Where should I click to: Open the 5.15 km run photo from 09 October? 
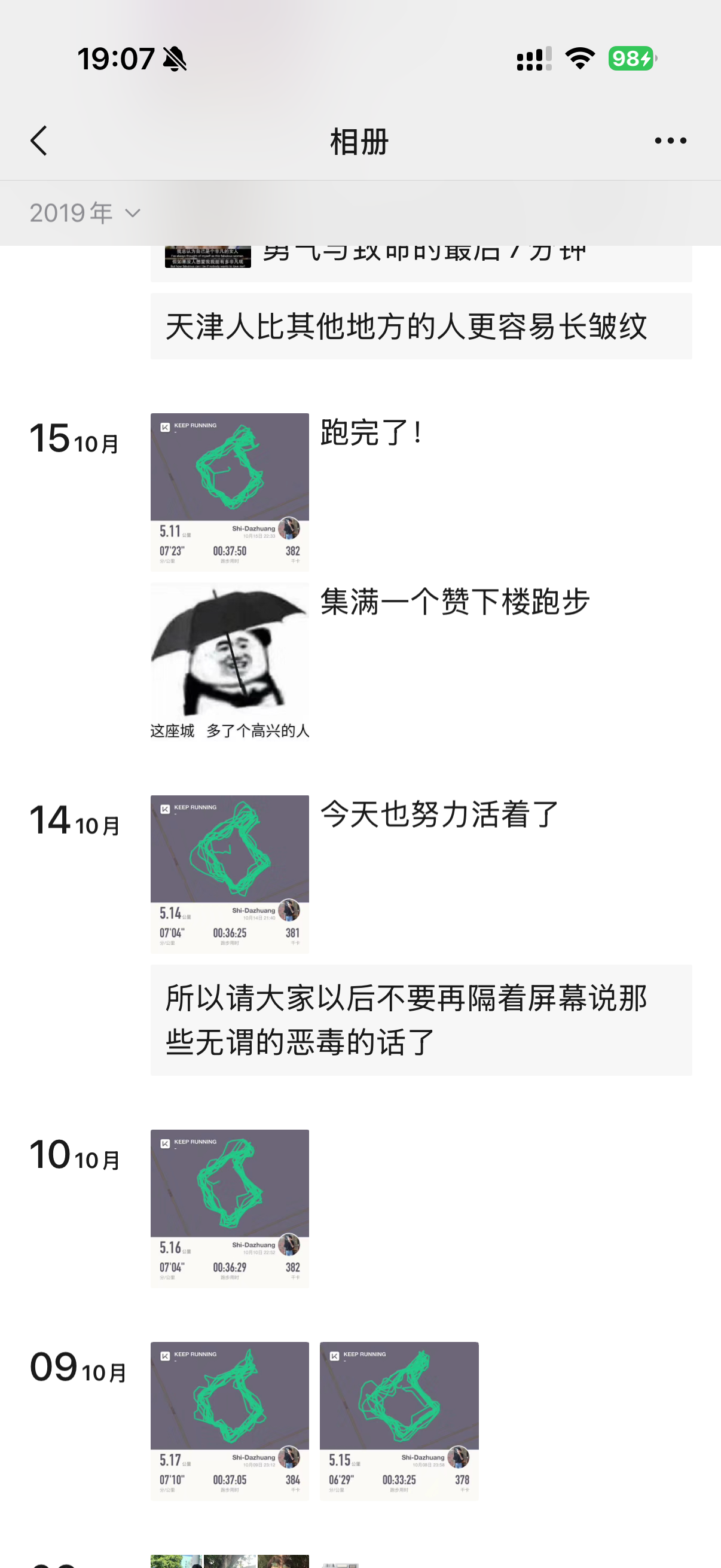(399, 1420)
